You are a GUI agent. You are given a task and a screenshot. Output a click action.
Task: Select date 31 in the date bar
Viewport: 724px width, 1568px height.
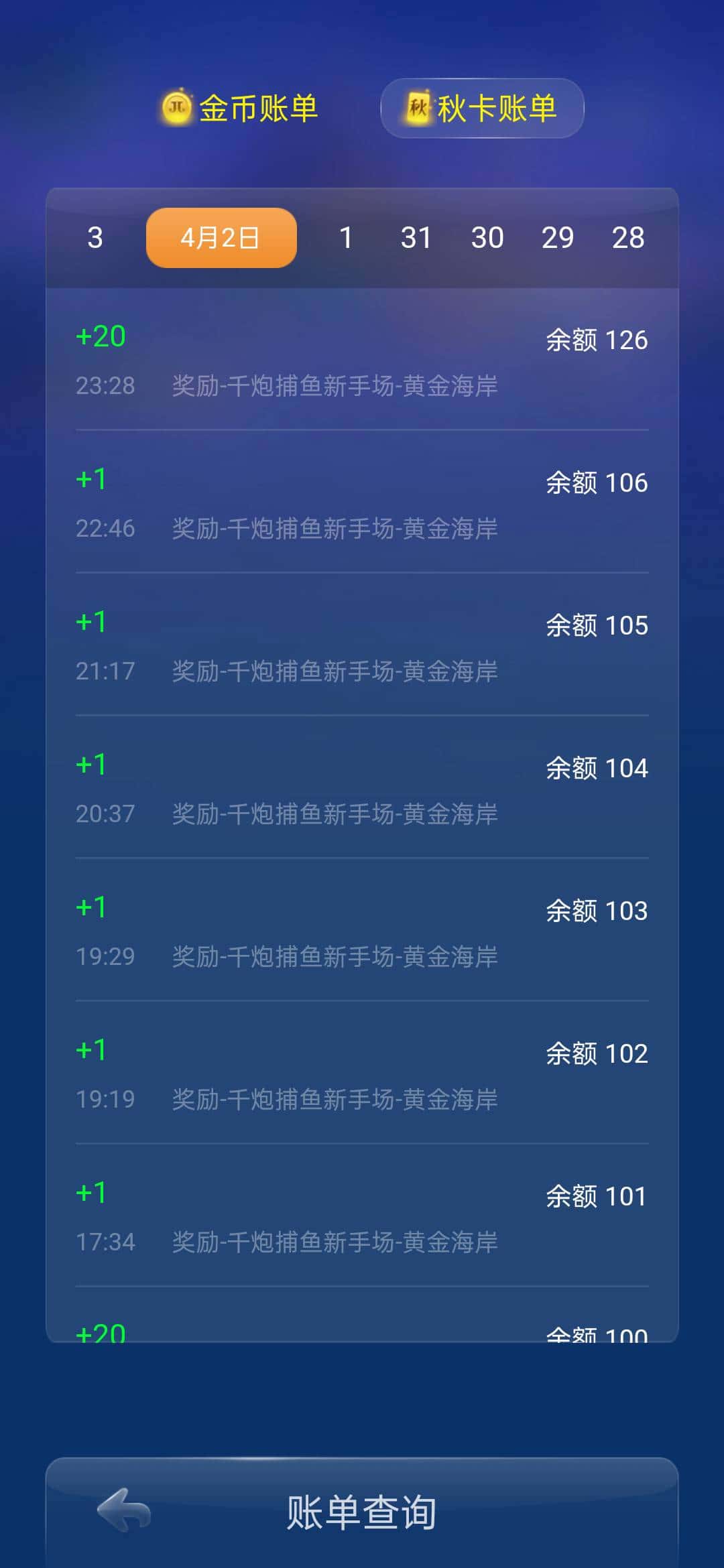click(417, 237)
